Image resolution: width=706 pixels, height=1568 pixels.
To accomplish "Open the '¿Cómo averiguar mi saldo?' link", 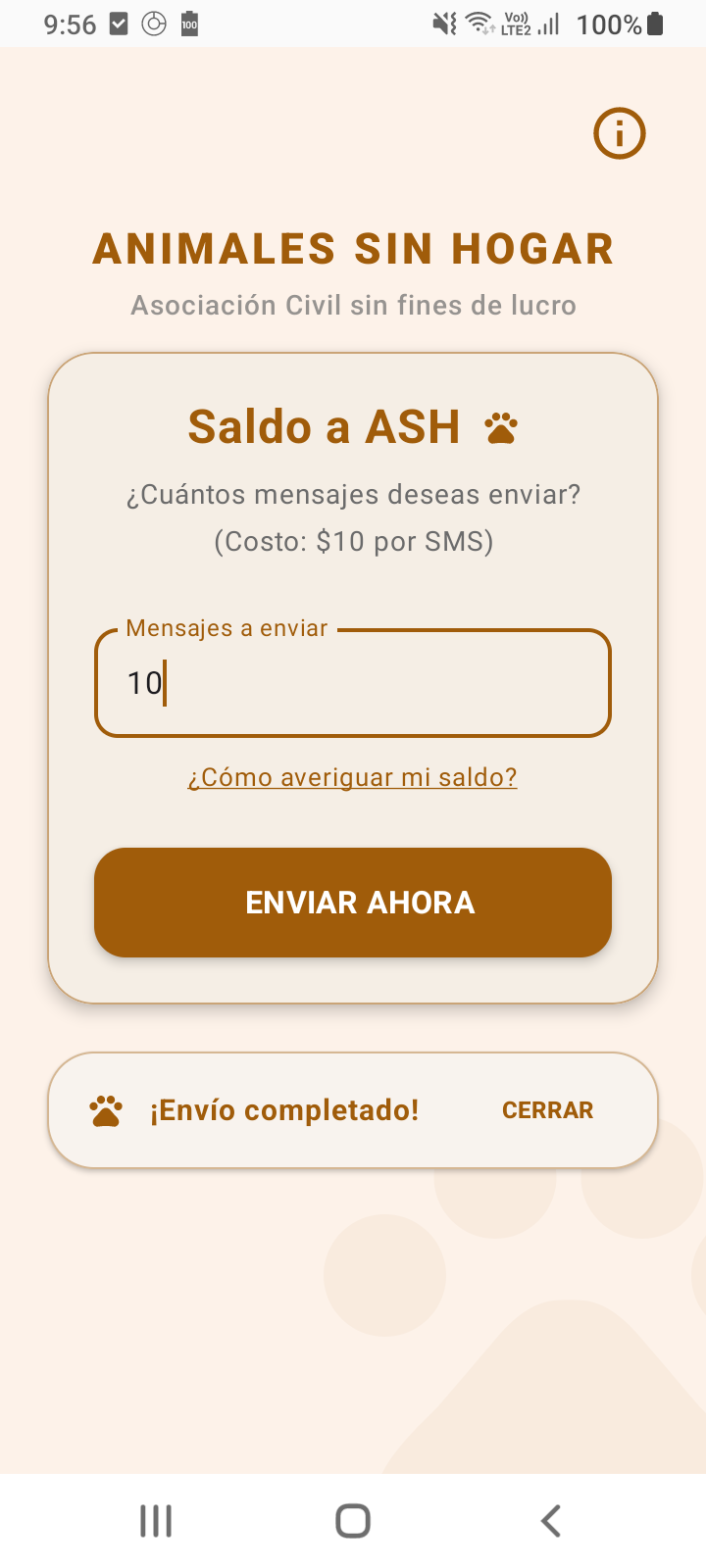I will click(x=352, y=776).
